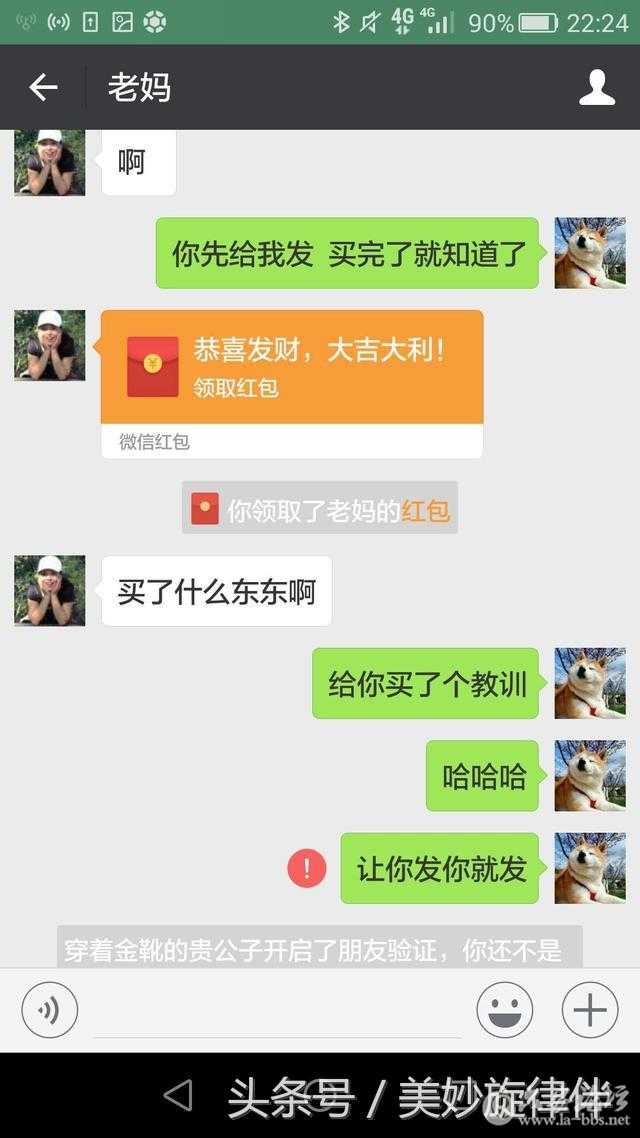
Task: Open the chat info profile icon
Action: (597, 88)
